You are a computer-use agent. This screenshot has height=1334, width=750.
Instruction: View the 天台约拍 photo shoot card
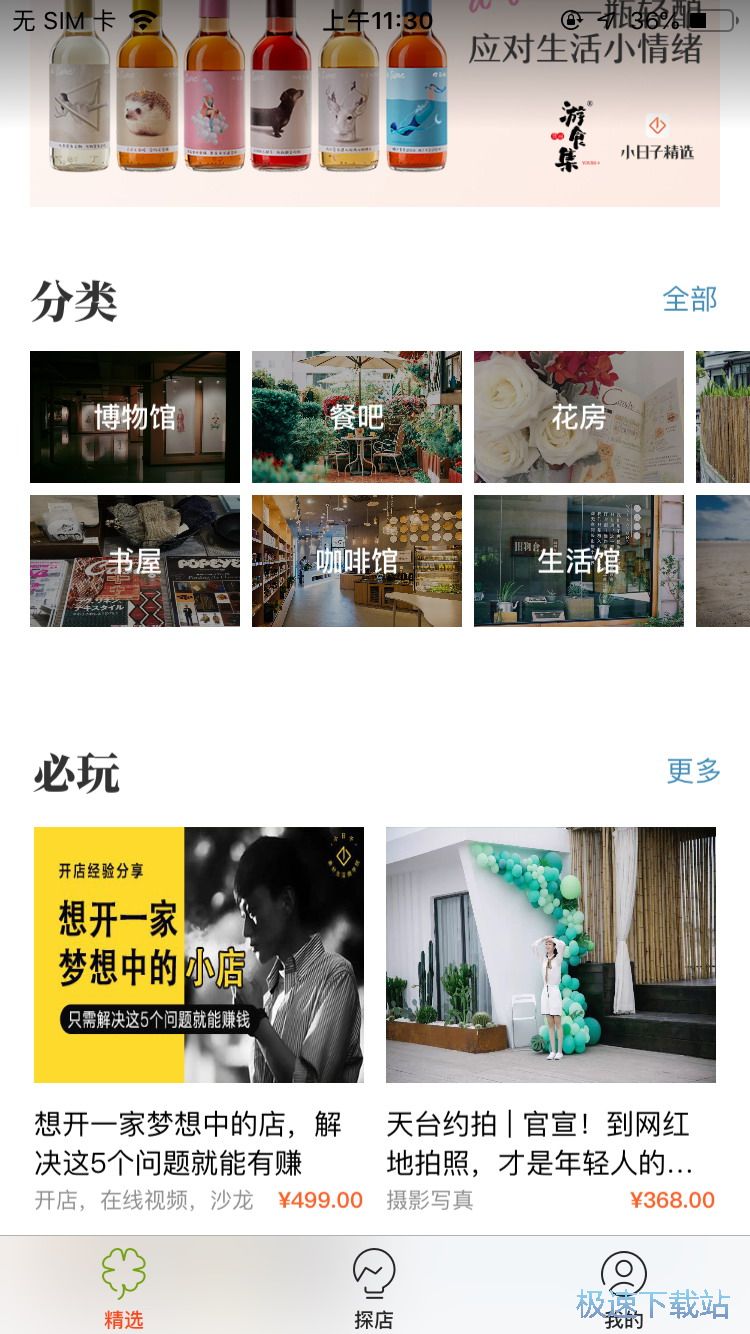tap(551, 955)
